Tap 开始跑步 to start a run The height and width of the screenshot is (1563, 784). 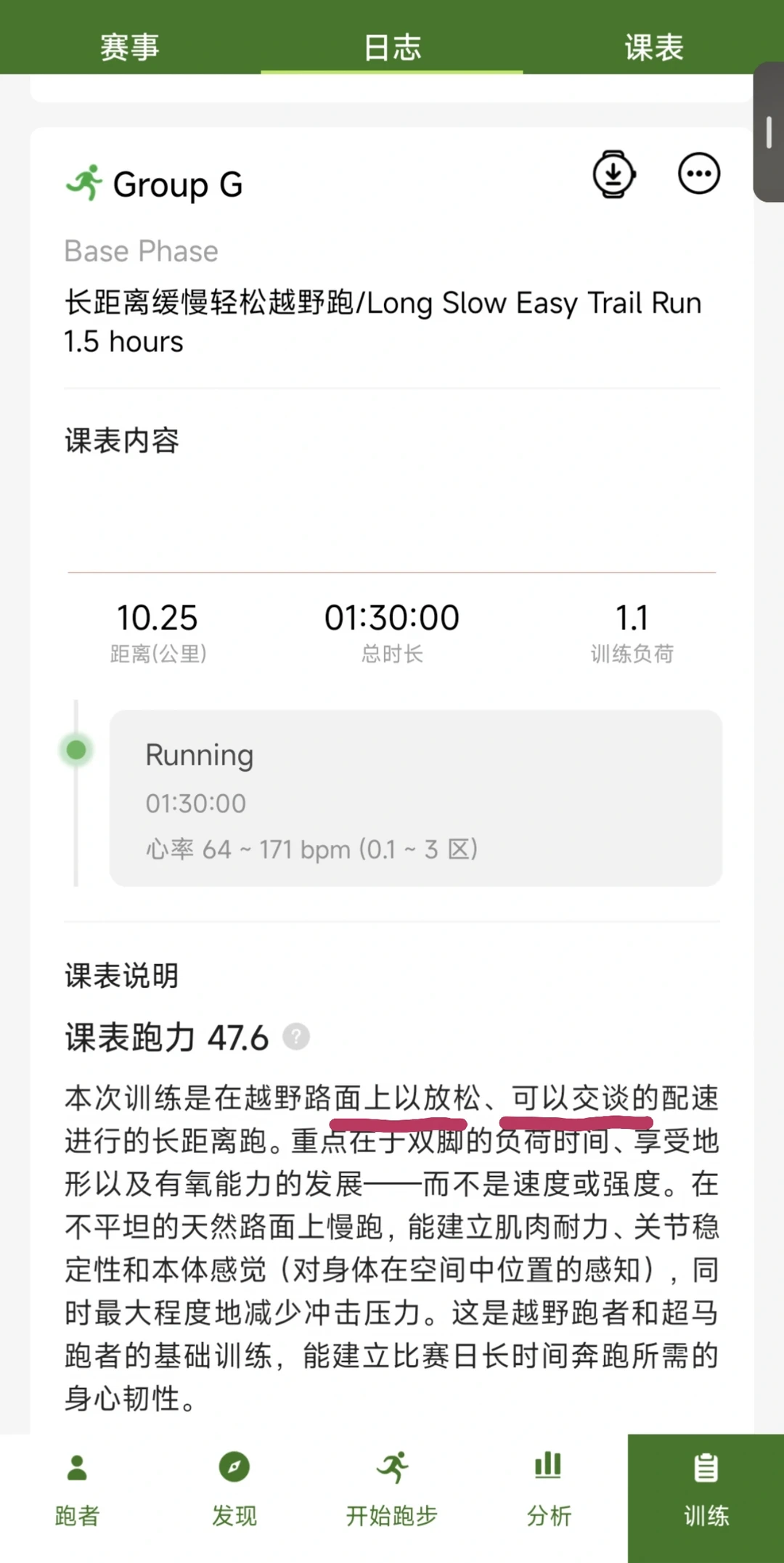click(392, 1491)
